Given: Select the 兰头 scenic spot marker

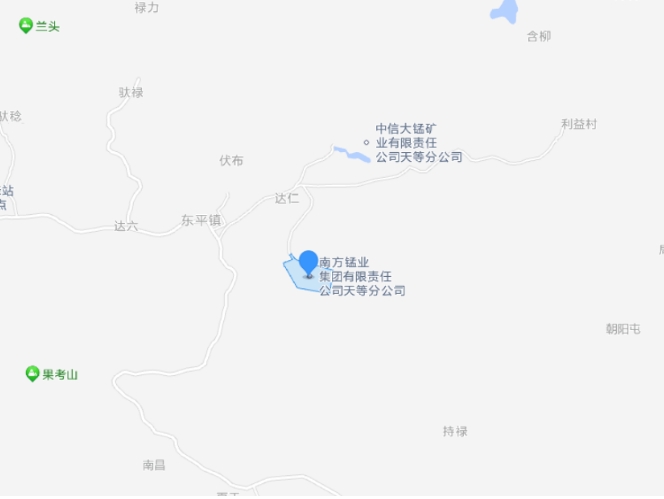Looking at the screenshot, I should coord(26,26).
